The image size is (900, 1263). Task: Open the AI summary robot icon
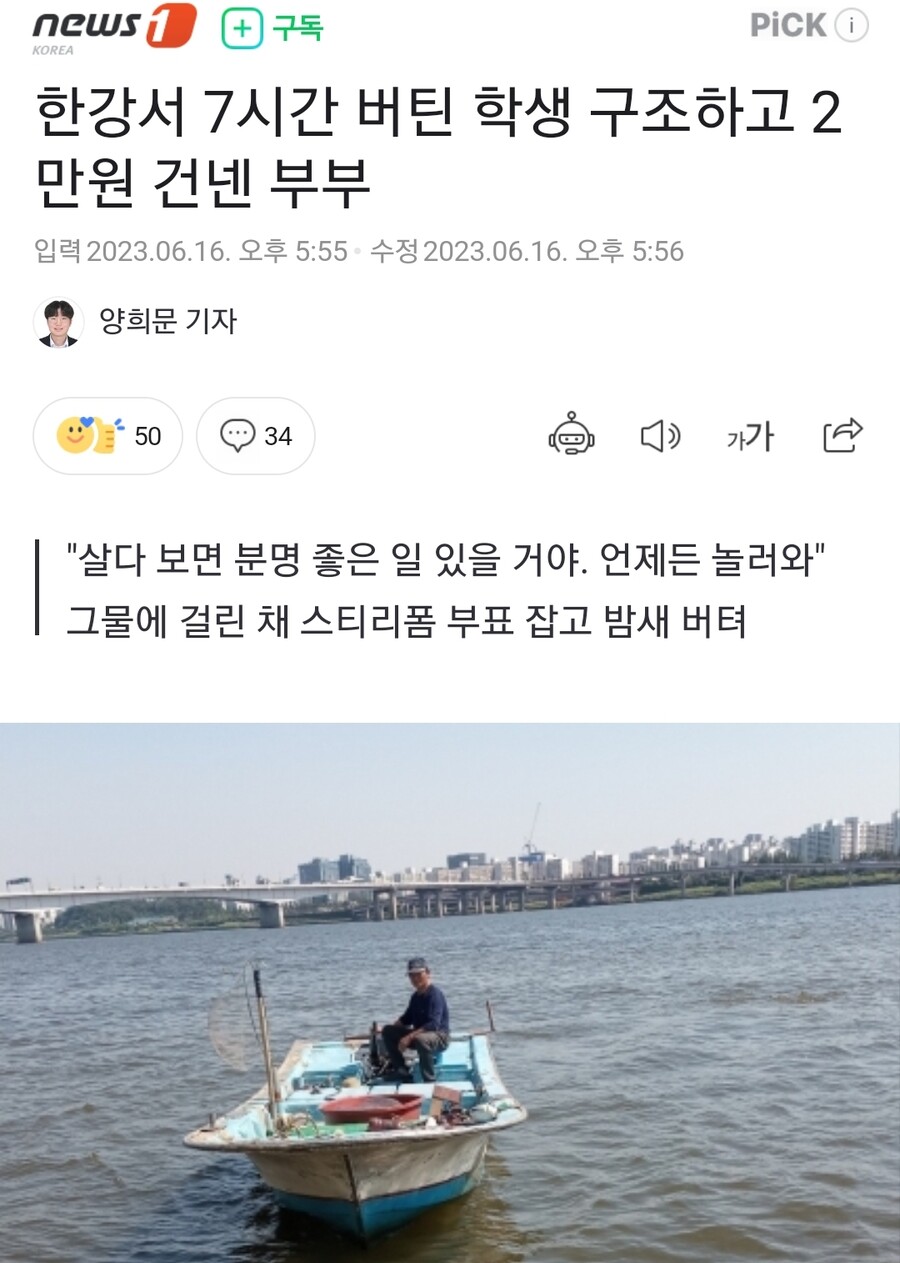[x=572, y=436]
